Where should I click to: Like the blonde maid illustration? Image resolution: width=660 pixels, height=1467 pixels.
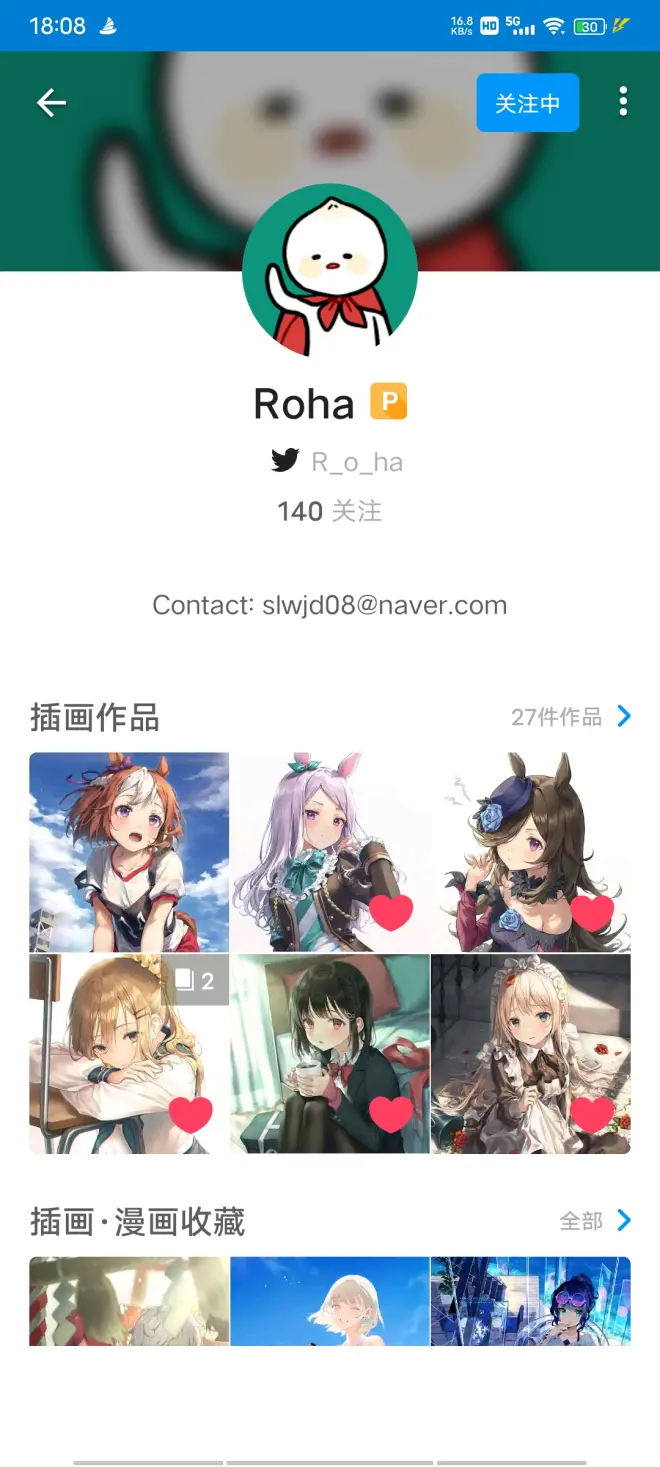pyautogui.click(x=591, y=1113)
